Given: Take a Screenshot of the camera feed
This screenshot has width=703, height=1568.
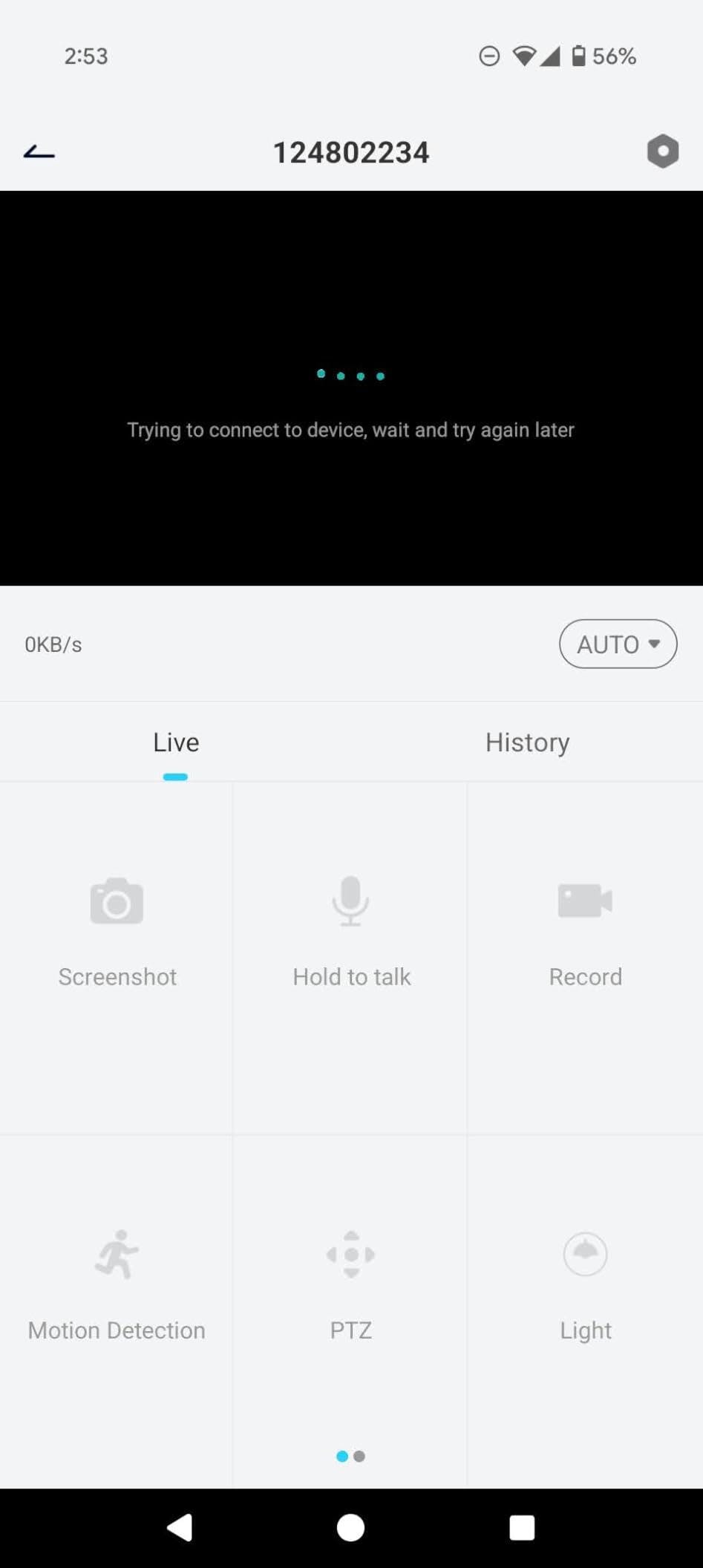Looking at the screenshot, I should coord(117,928).
